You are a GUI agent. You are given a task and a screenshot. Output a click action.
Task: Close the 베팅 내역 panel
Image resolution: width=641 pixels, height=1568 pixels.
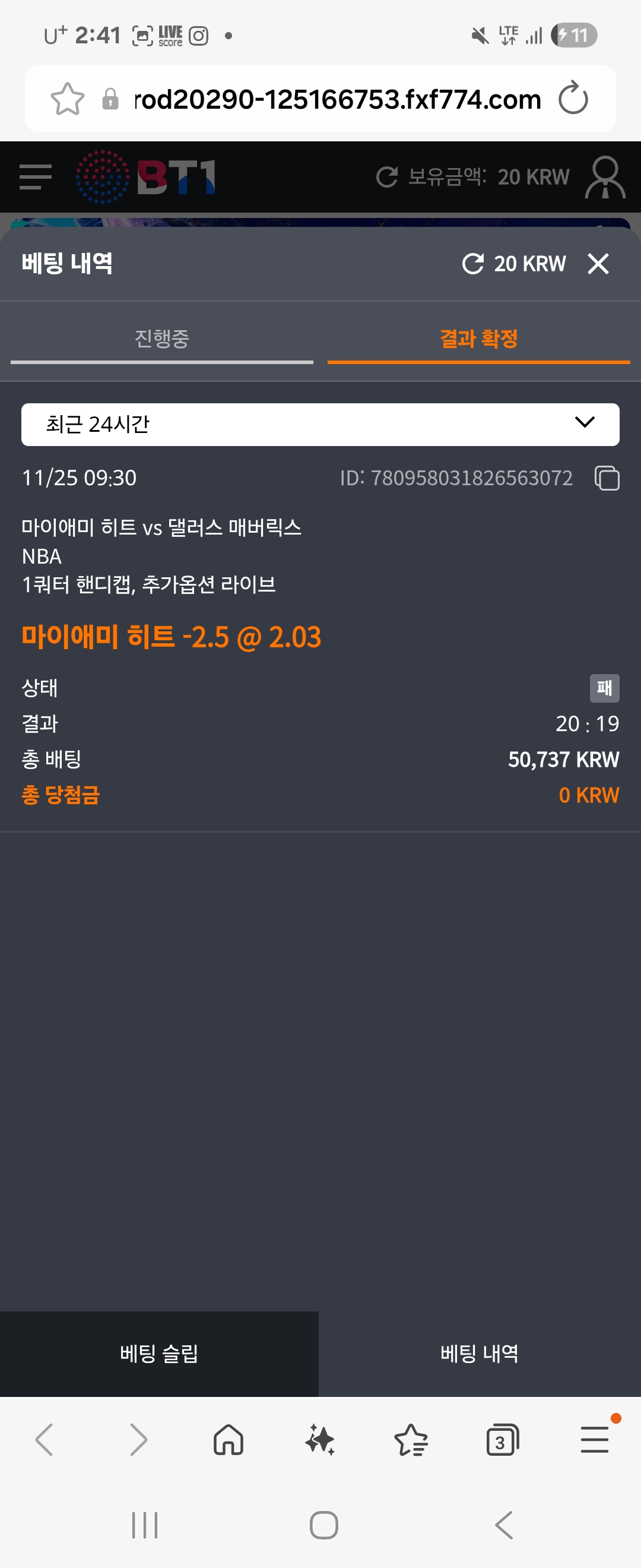599,264
